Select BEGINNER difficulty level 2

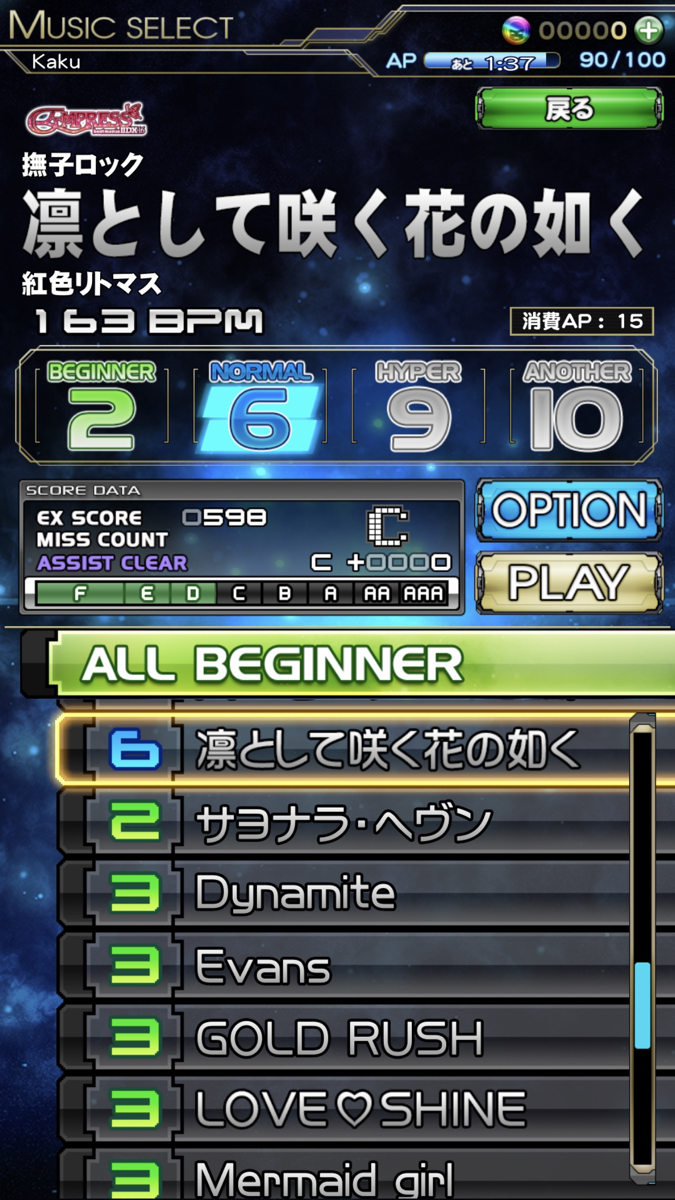(101, 406)
